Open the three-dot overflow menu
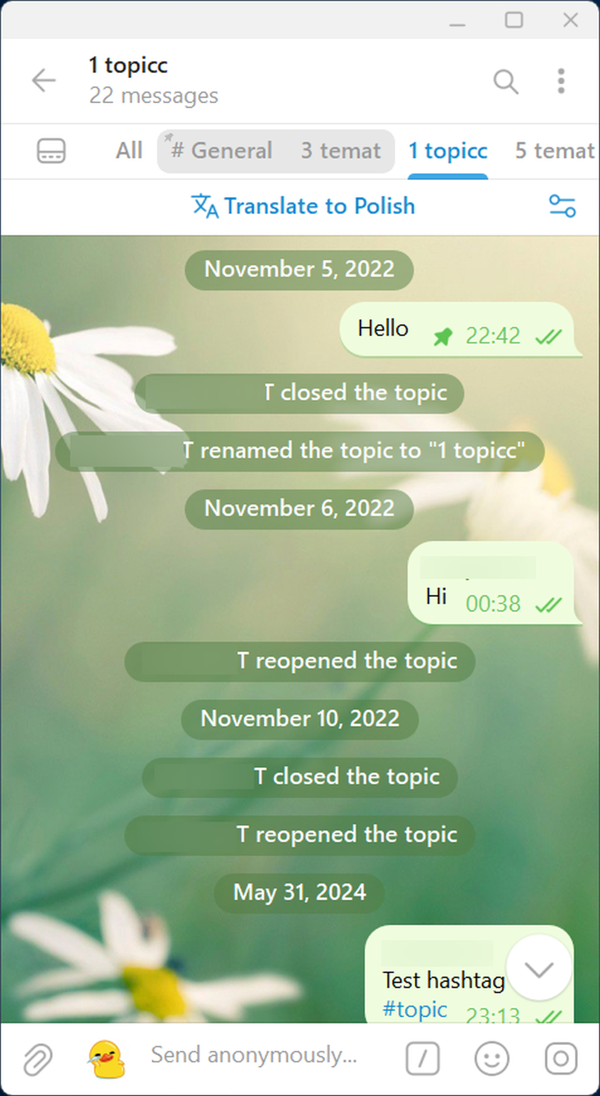 click(x=561, y=81)
